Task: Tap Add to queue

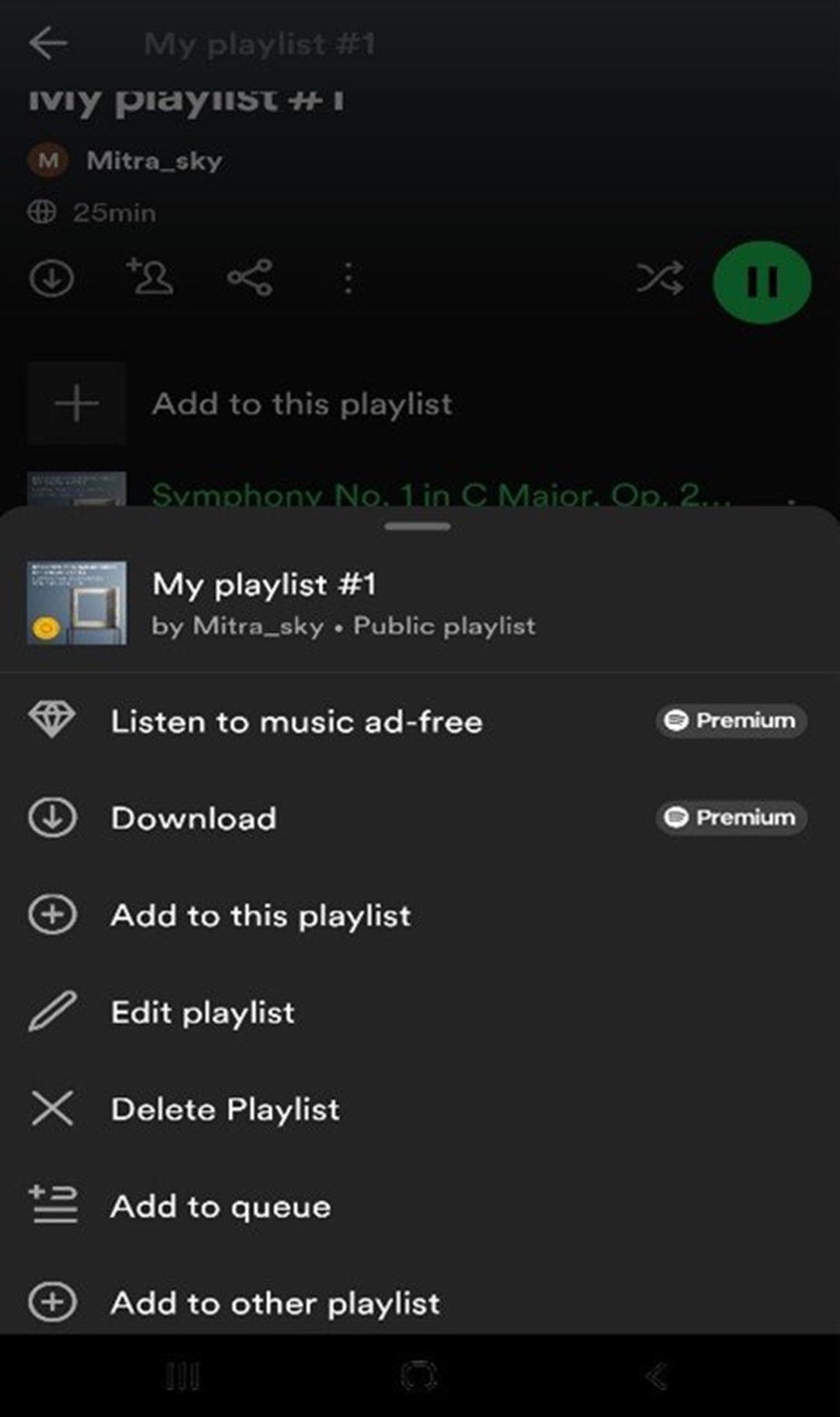Action: click(x=420, y=1205)
